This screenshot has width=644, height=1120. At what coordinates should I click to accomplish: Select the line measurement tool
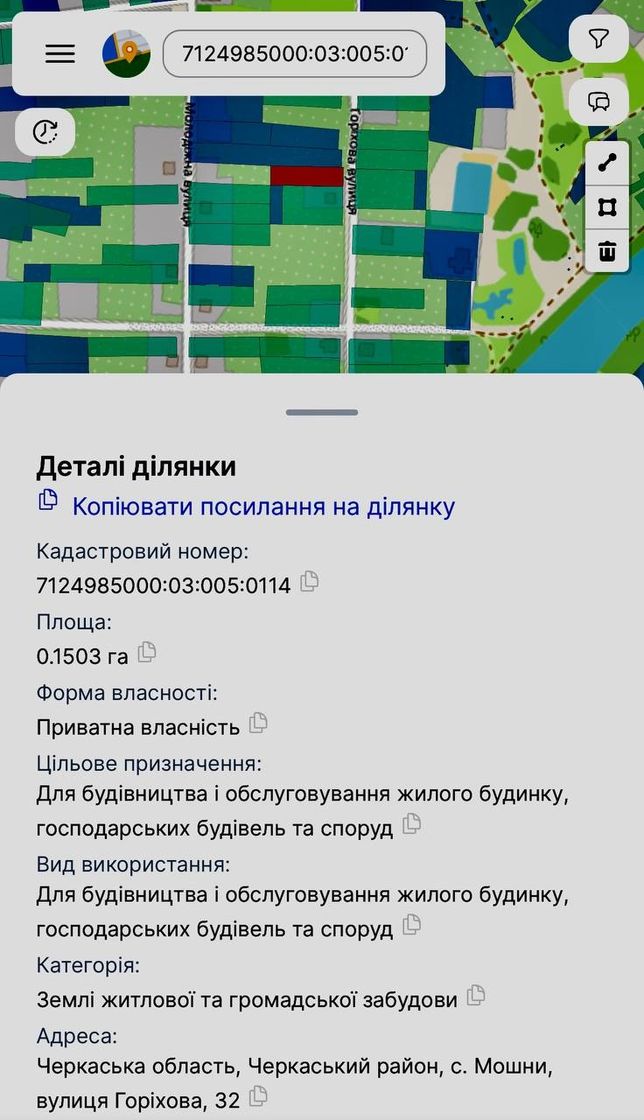tap(607, 164)
